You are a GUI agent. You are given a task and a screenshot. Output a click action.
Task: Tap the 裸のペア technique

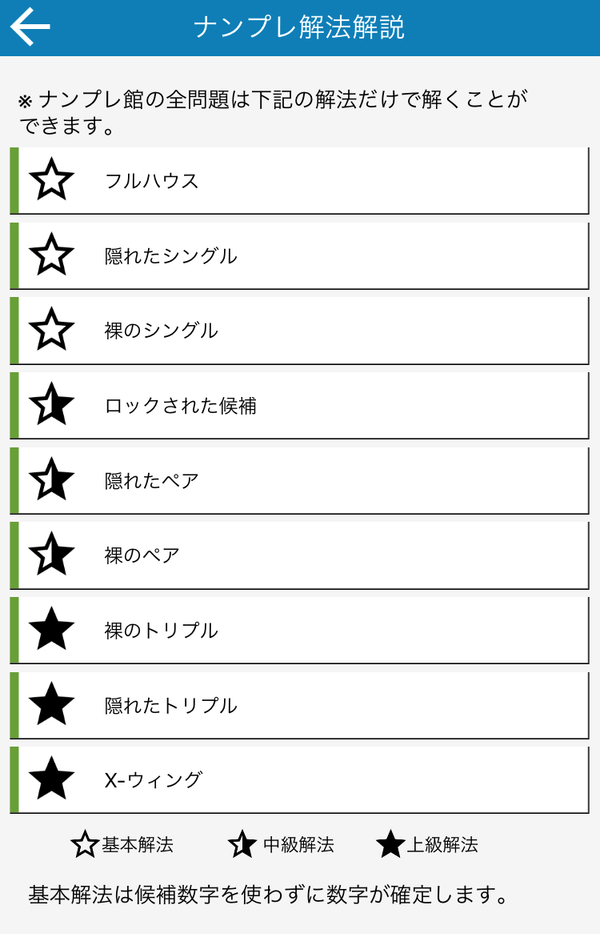point(299,555)
